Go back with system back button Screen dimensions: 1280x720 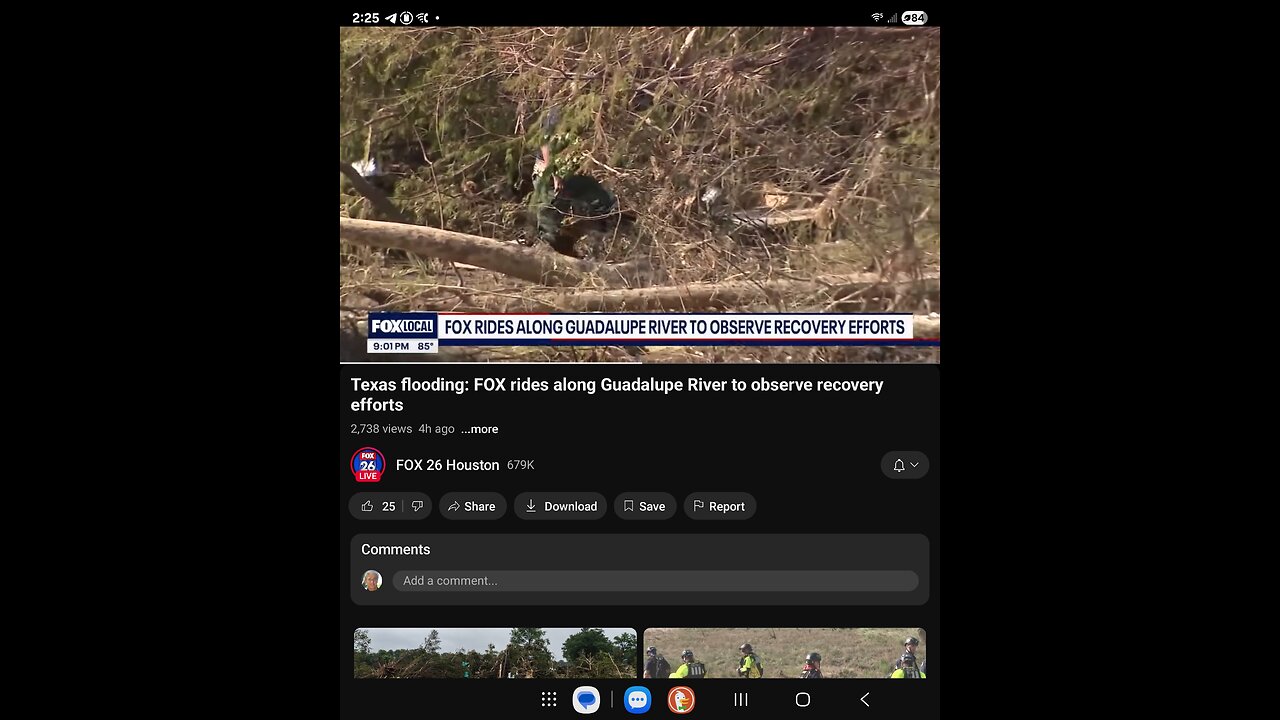[864, 700]
